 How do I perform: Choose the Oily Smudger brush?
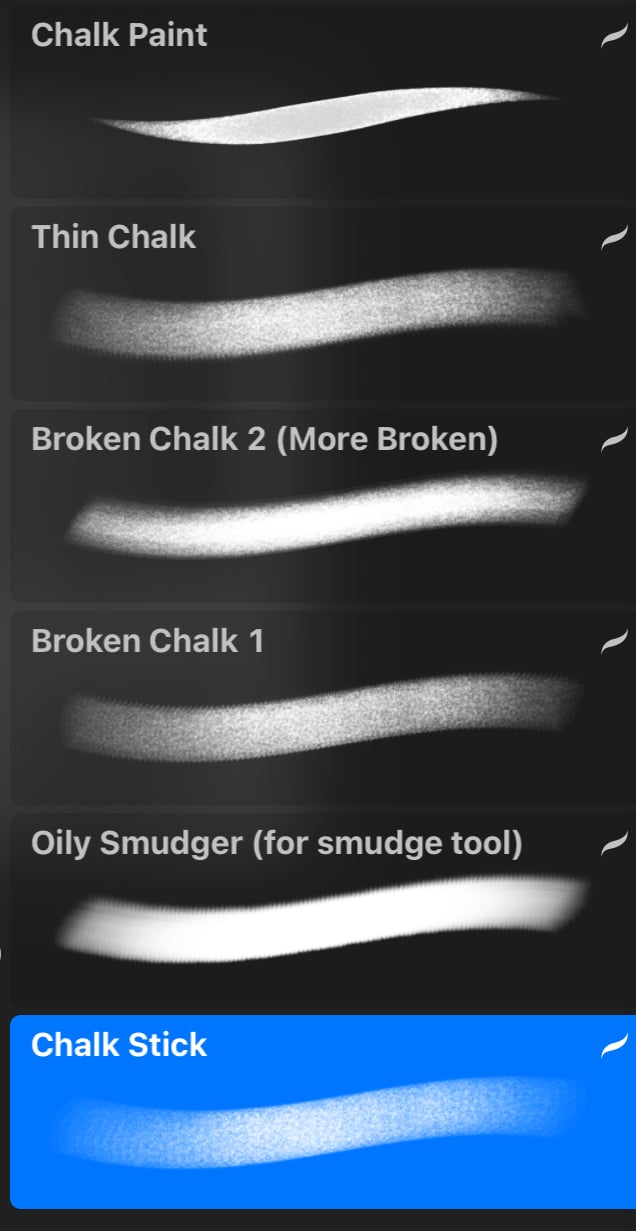click(320, 908)
